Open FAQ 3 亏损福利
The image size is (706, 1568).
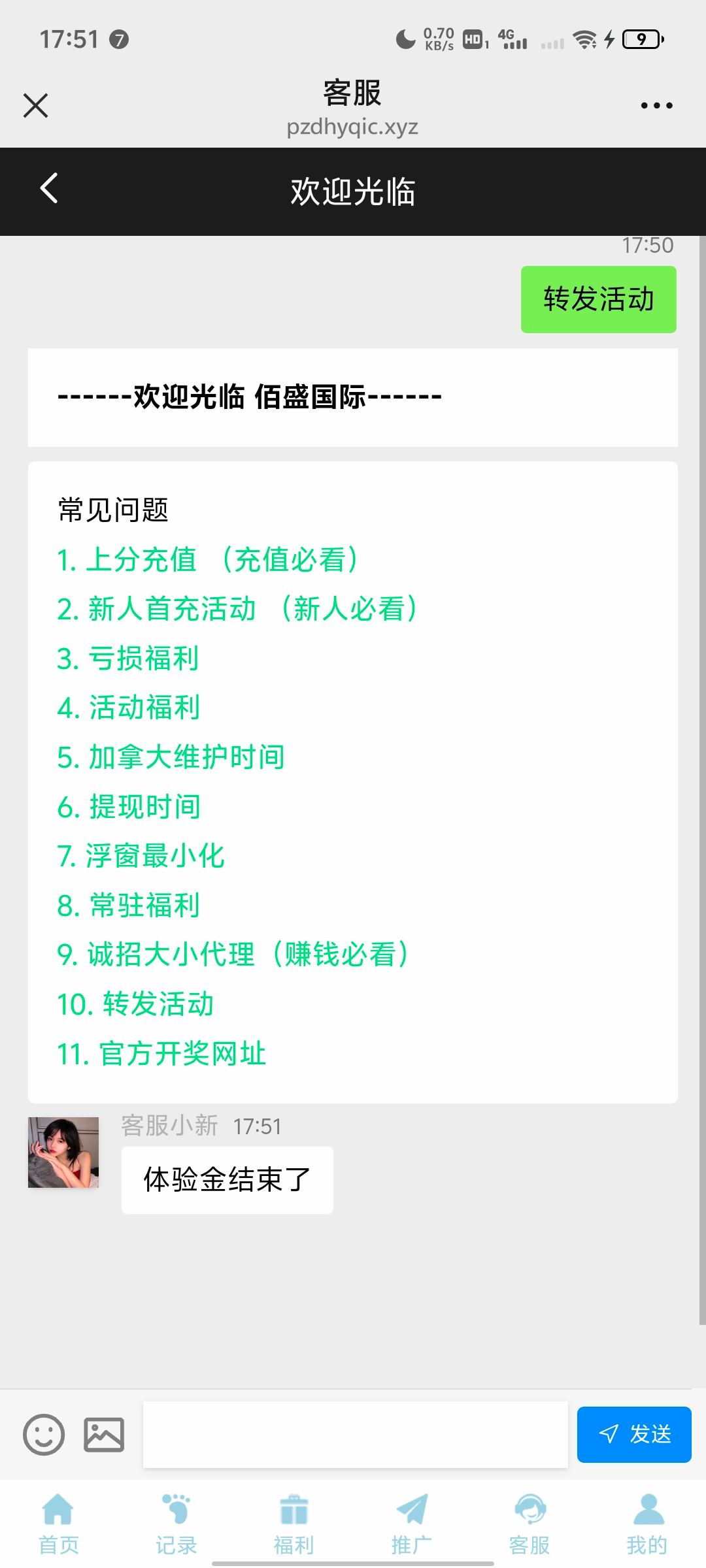point(128,659)
